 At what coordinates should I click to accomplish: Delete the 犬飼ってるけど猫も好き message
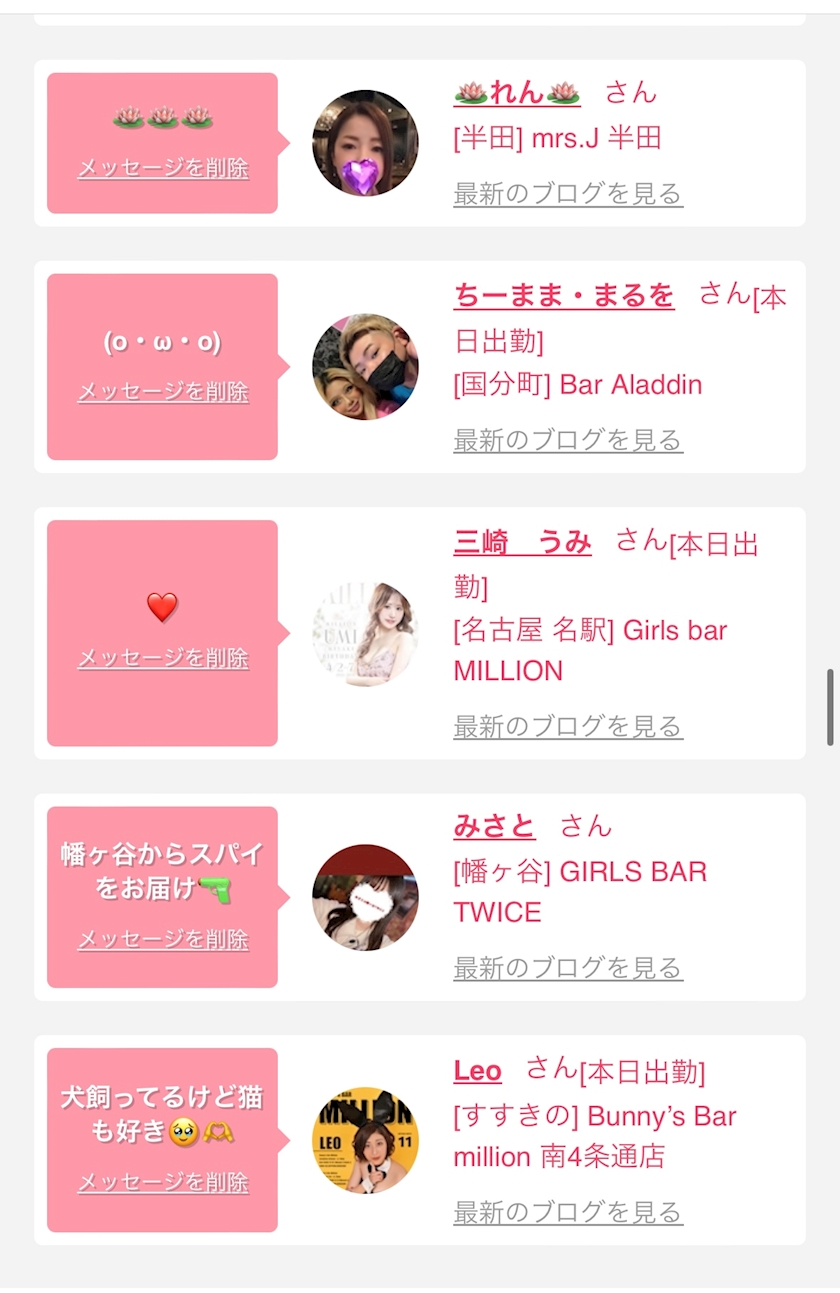tap(163, 1182)
